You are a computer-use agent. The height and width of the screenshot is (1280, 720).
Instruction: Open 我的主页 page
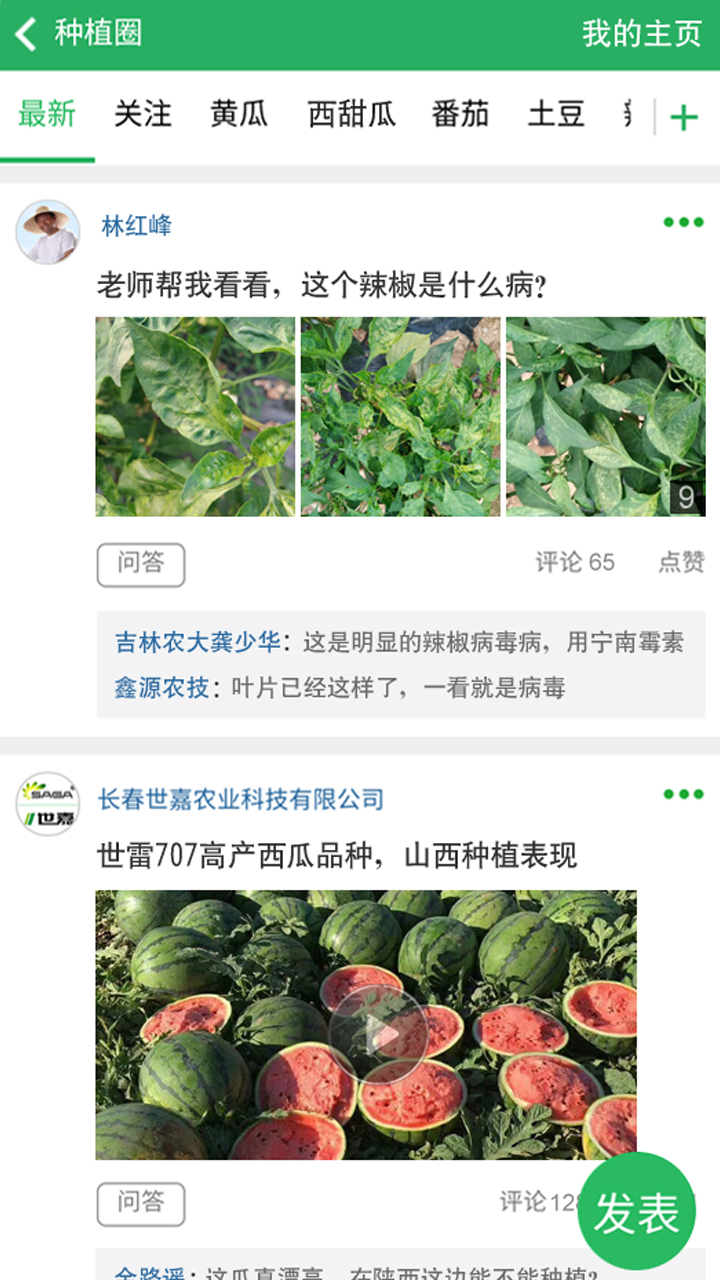coord(642,34)
